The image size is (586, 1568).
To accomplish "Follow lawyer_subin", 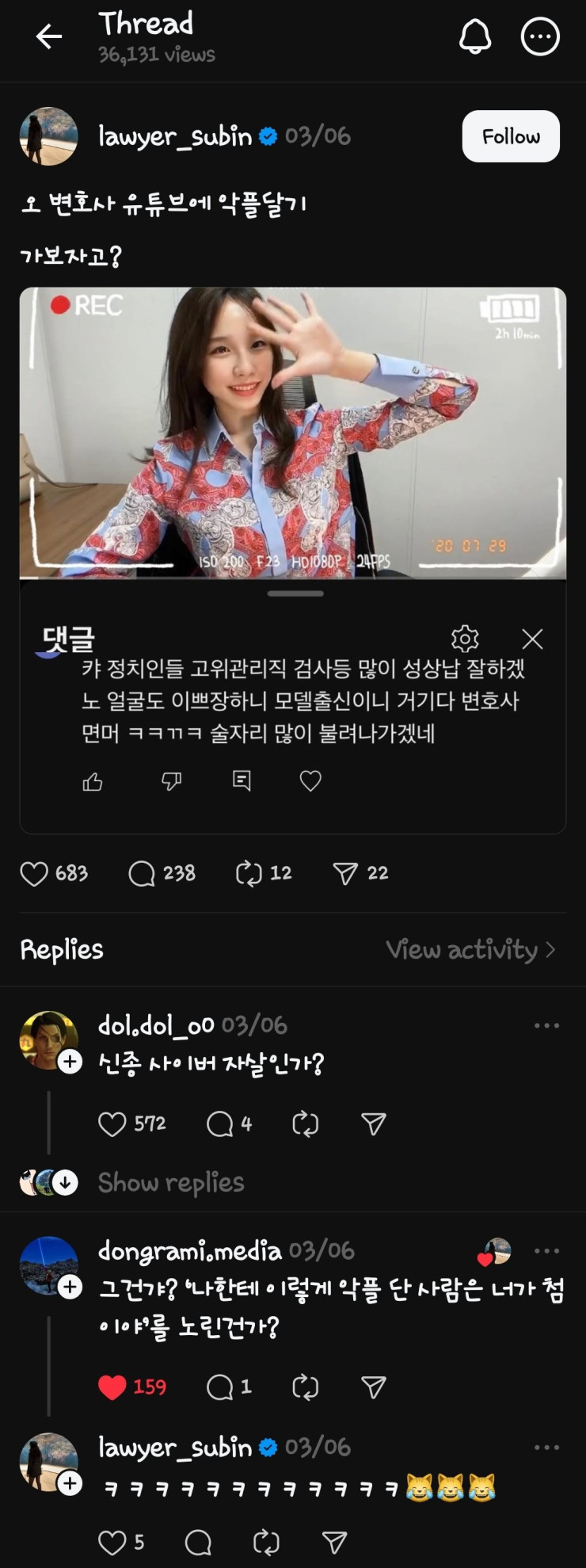I will pos(511,136).
